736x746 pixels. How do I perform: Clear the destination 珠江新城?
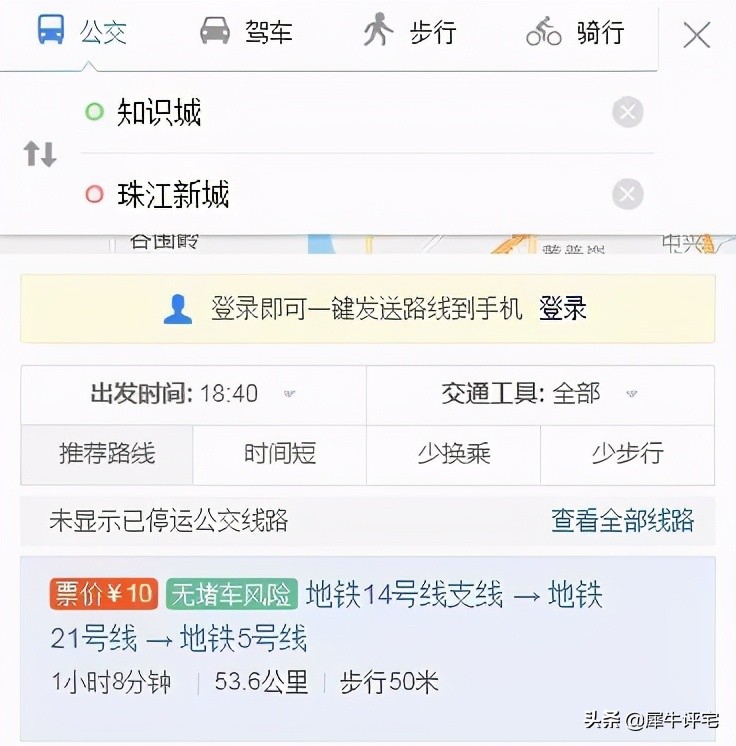[x=627, y=195]
